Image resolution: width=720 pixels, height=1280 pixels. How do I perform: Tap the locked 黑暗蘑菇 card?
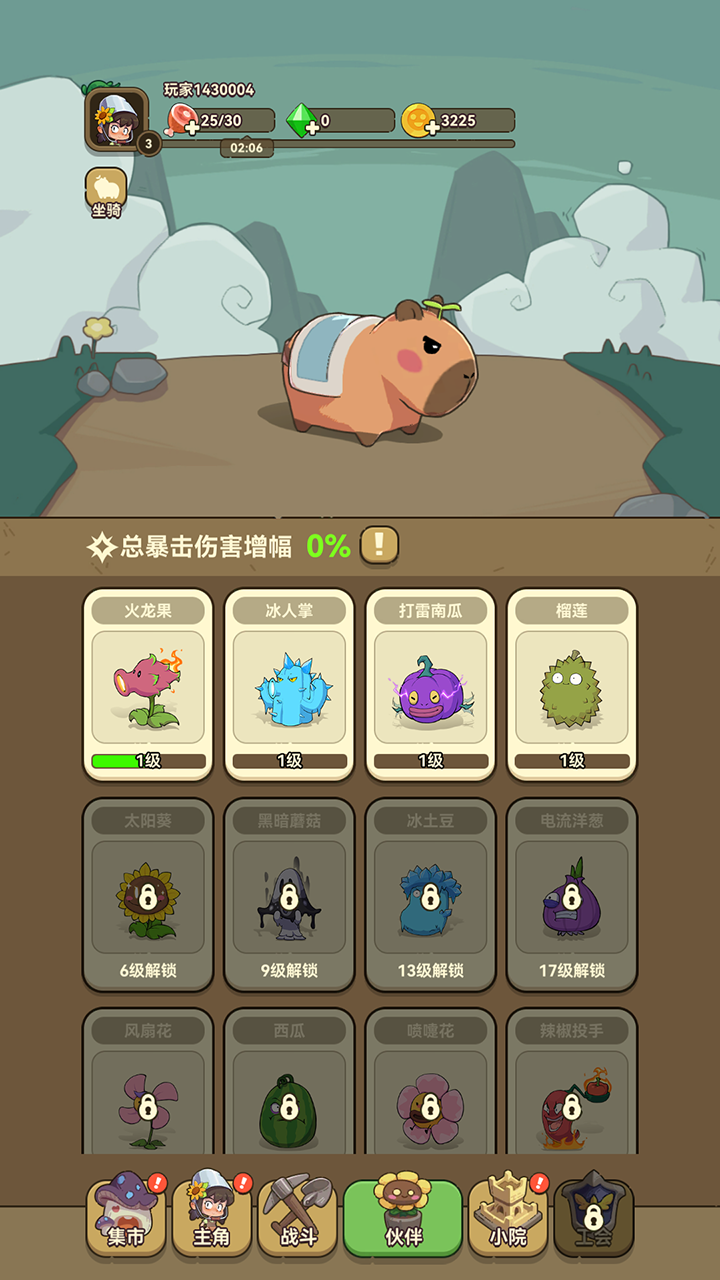(289, 894)
